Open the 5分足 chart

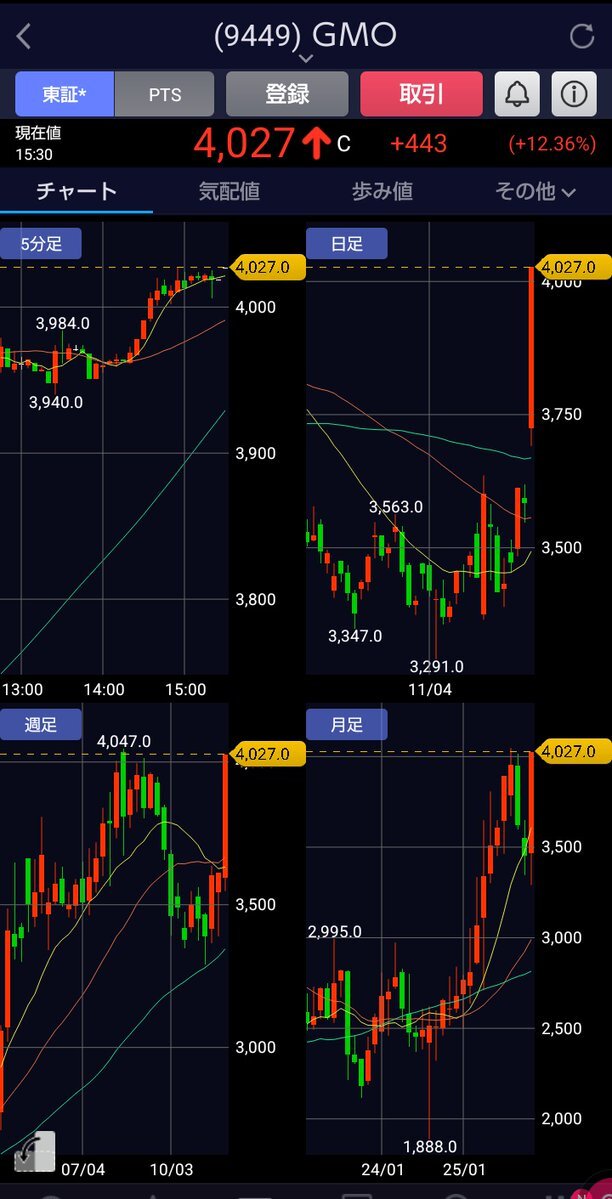pyautogui.click(x=40, y=243)
